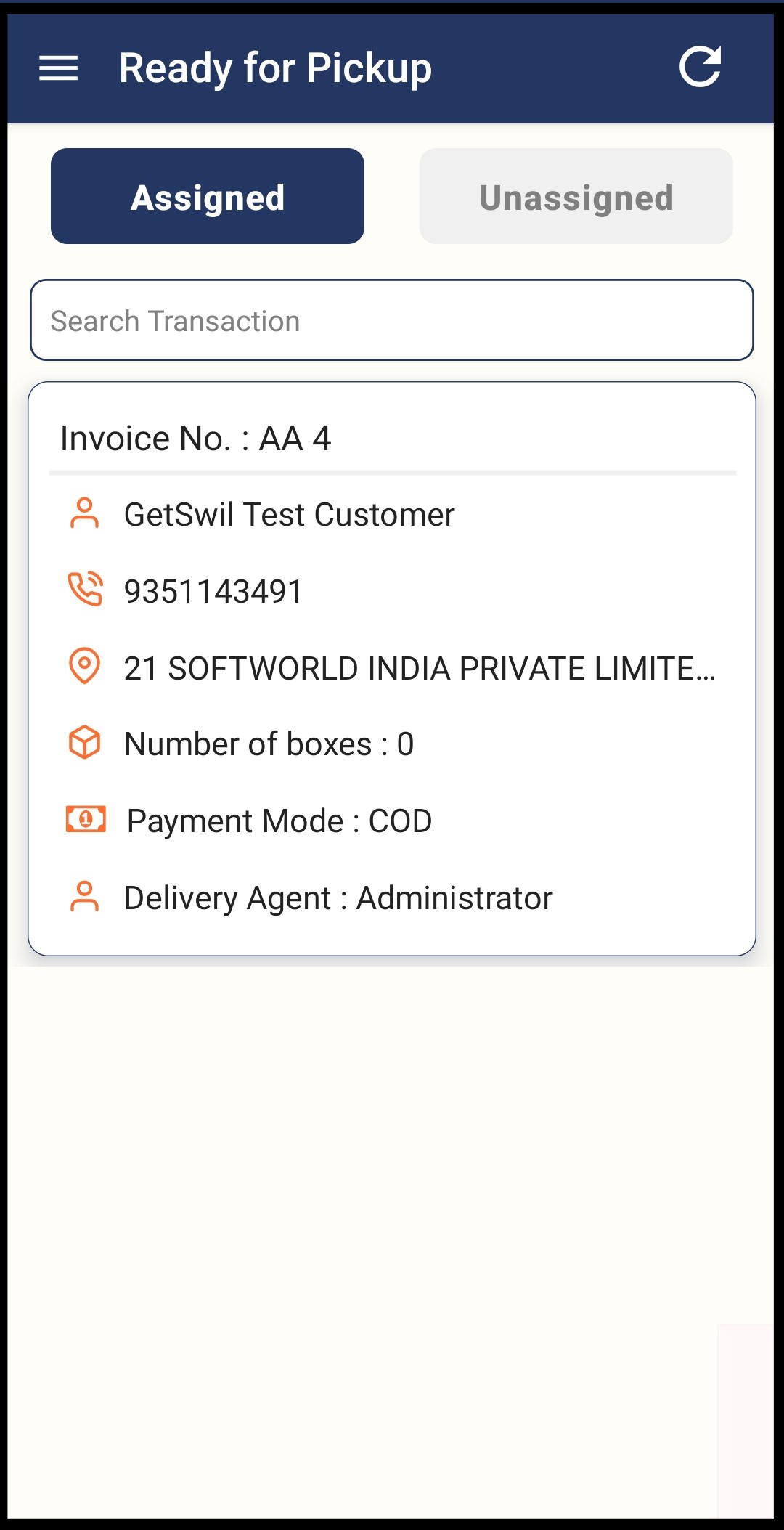Tap the Search Transaction field
The width and height of the screenshot is (784, 1530).
pos(392,320)
